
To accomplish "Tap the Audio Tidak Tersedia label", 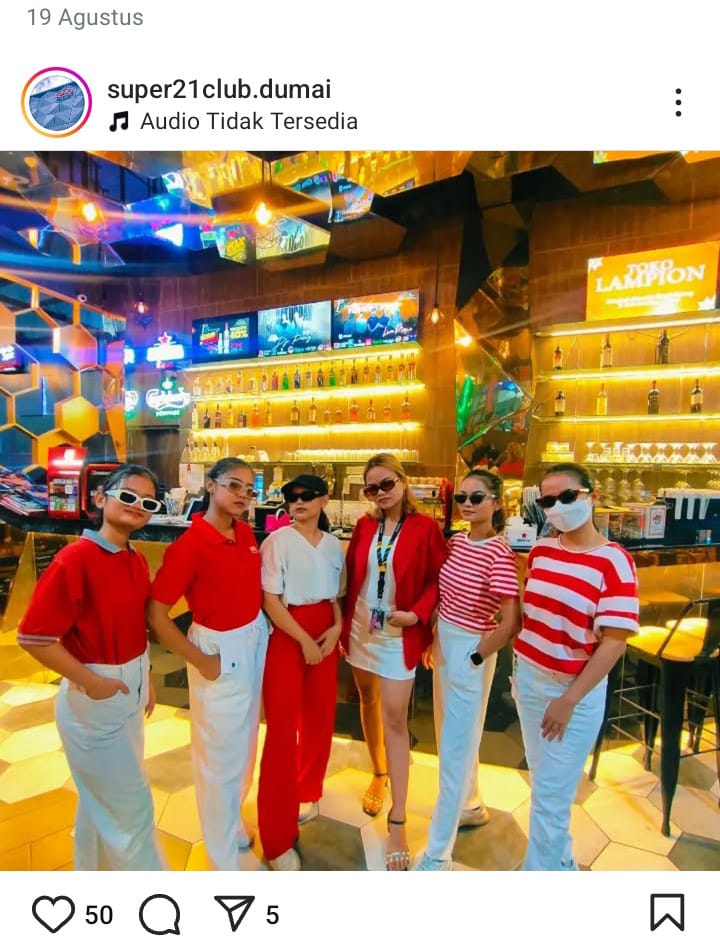I will [248, 122].
